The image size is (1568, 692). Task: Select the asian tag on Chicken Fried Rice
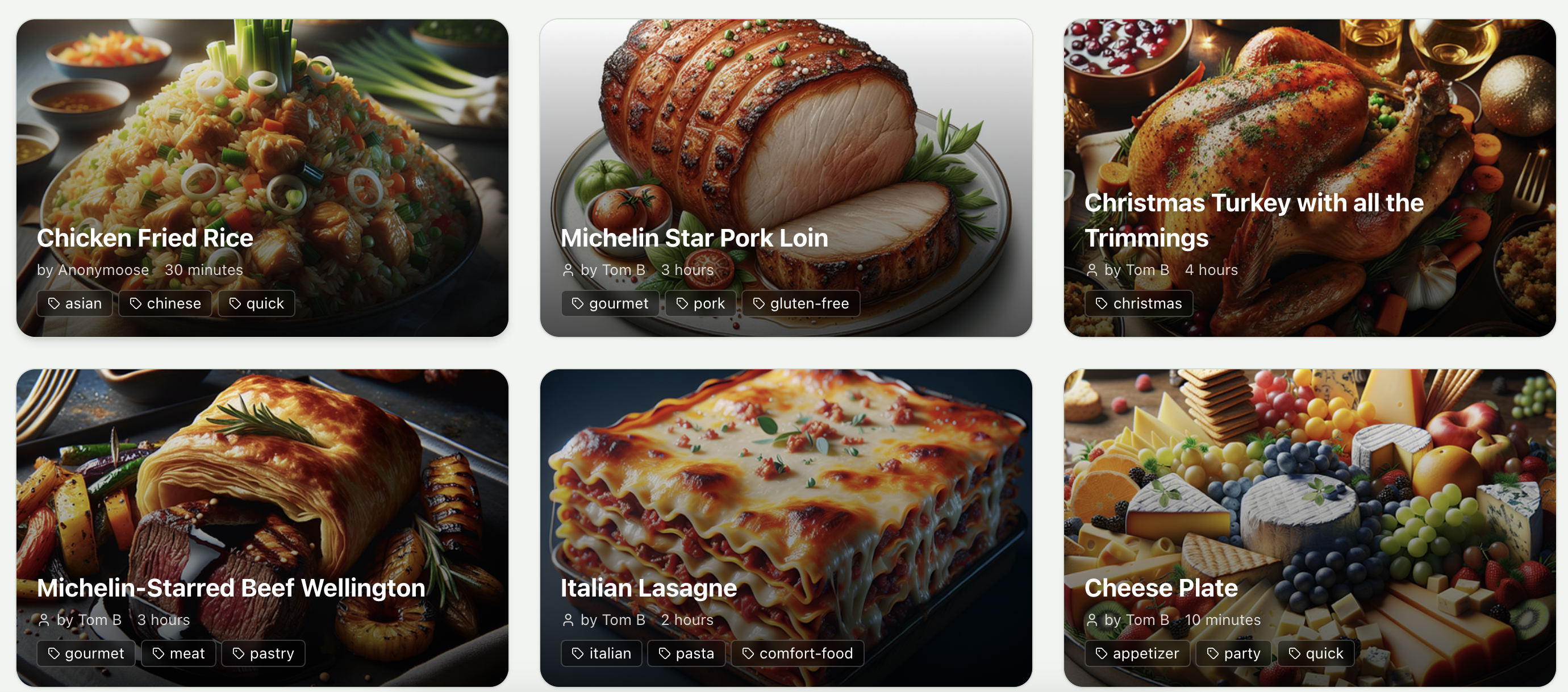pos(75,303)
